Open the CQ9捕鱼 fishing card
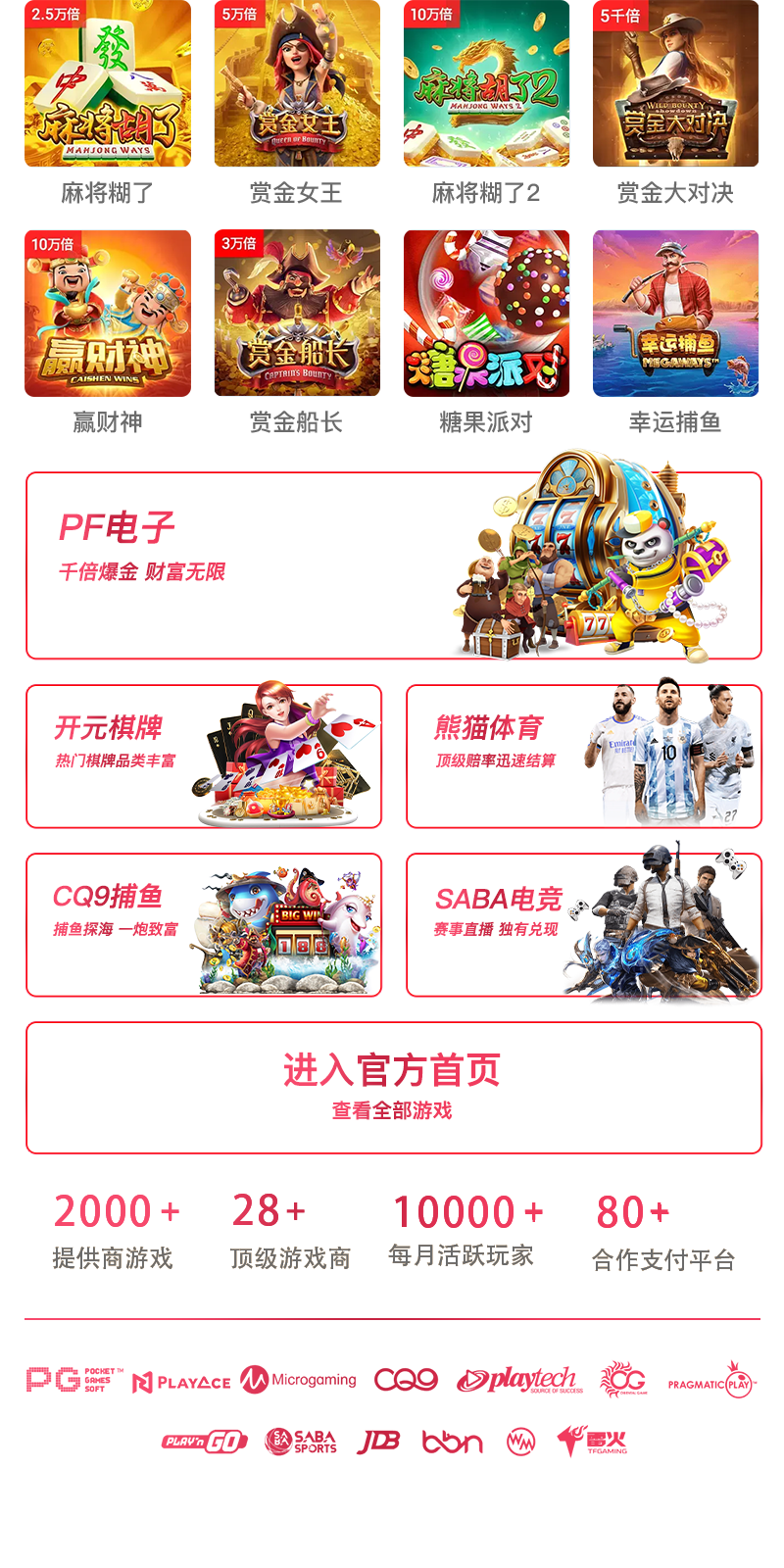This screenshot has height=1568, width=784. click(203, 924)
